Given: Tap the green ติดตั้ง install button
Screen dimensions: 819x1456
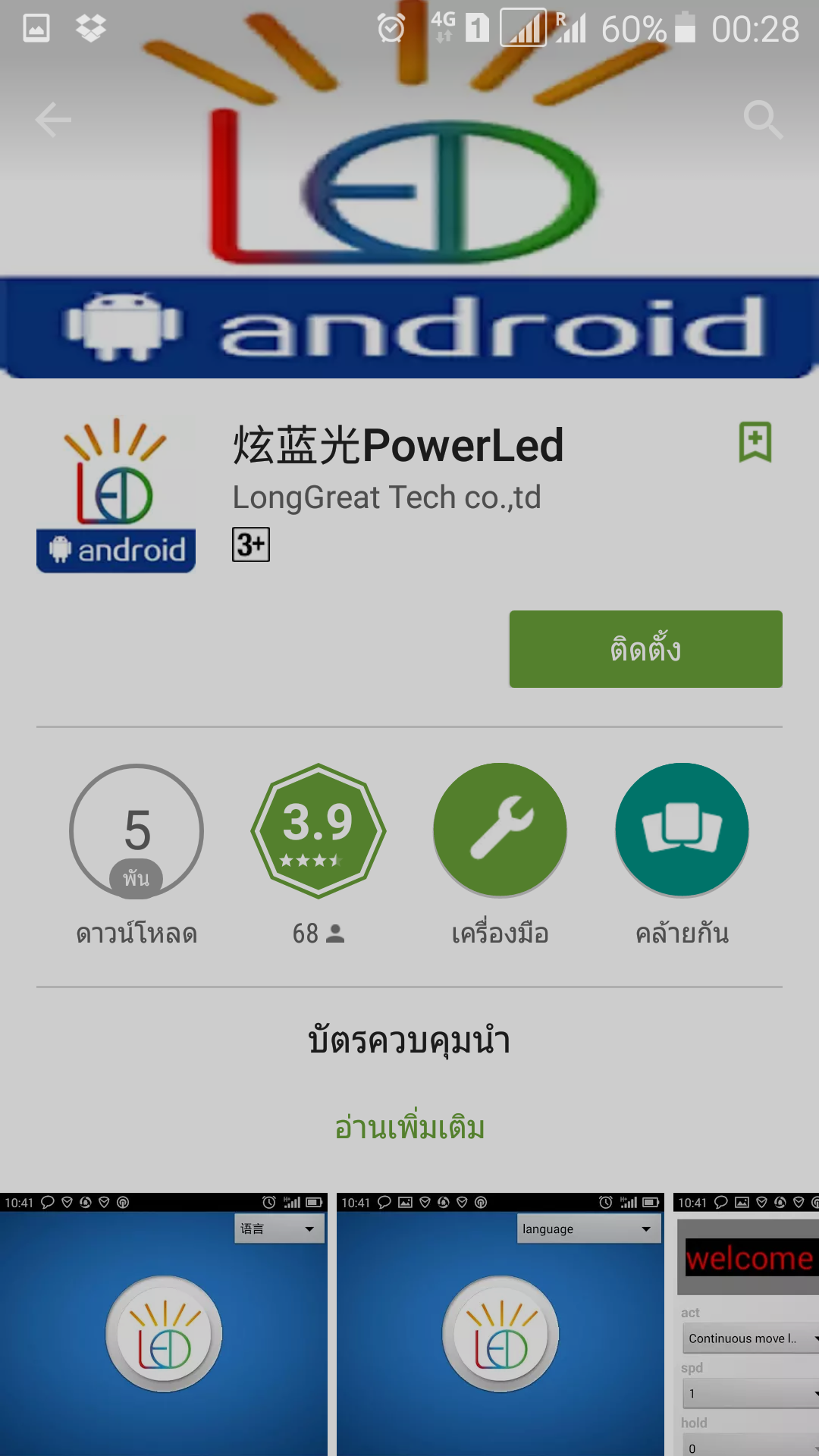Looking at the screenshot, I should coord(645,649).
